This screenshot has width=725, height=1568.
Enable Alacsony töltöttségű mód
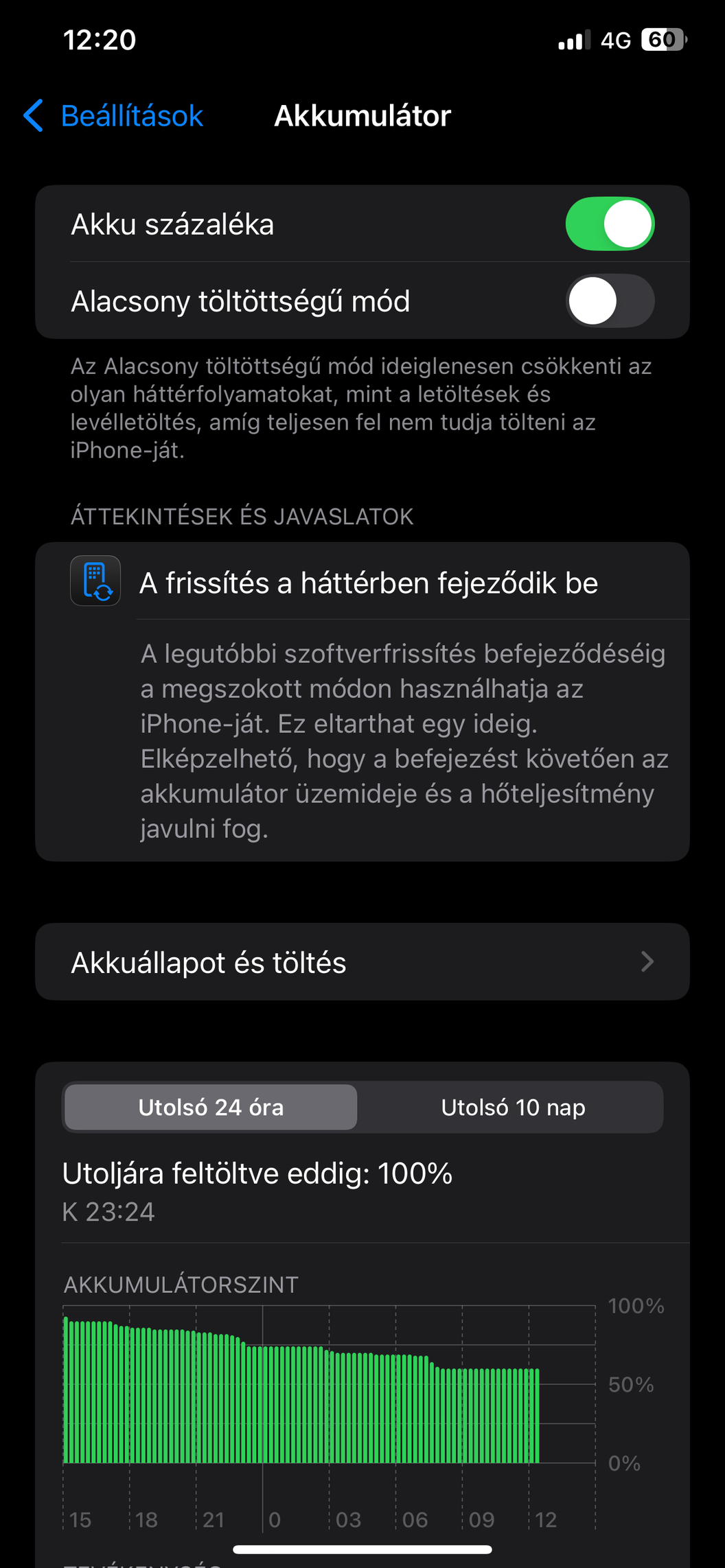point(610,301)
